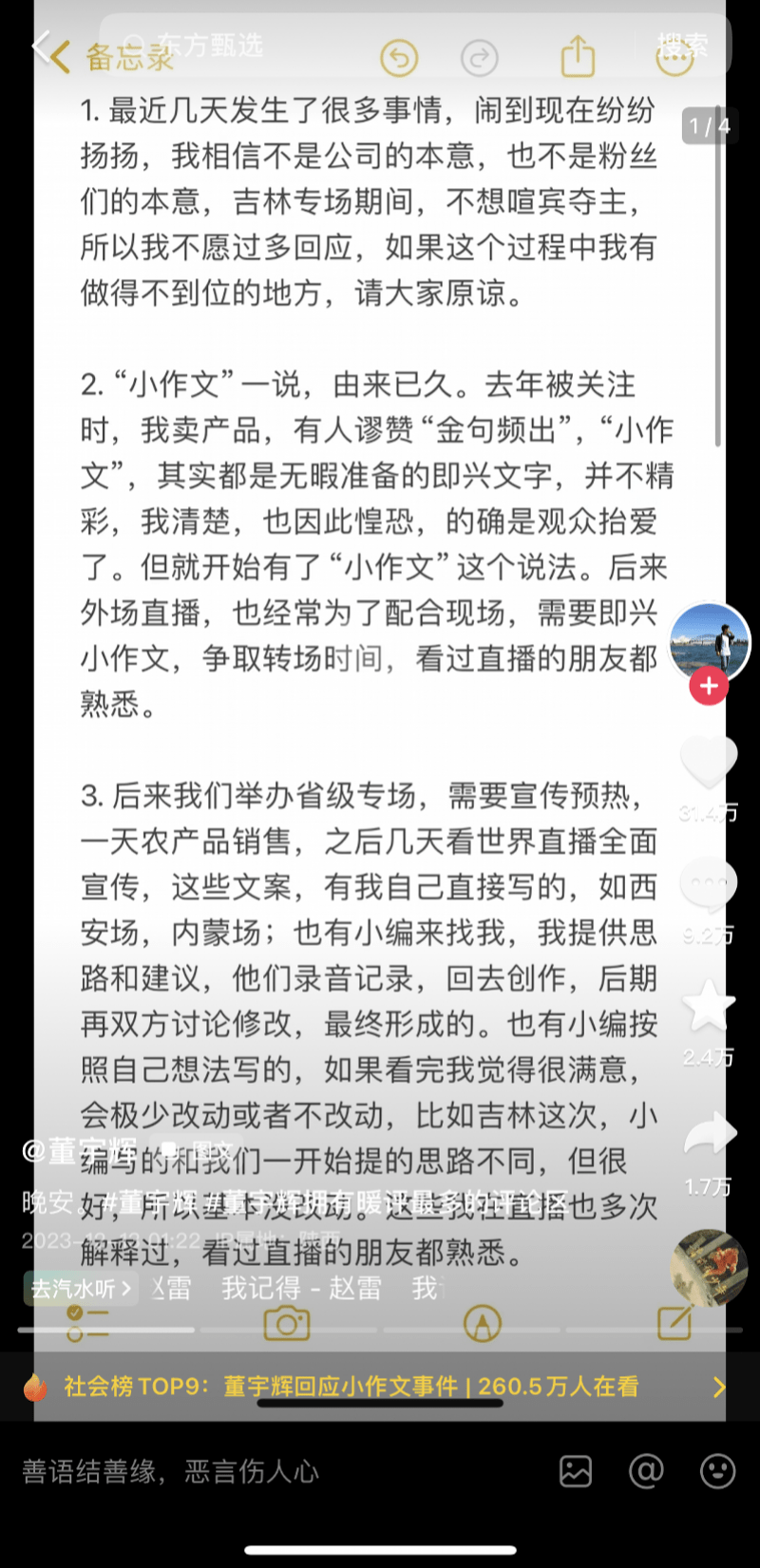760x1568 pixels.
Task: Open the emoji picker
Action: click(717, 1471)
